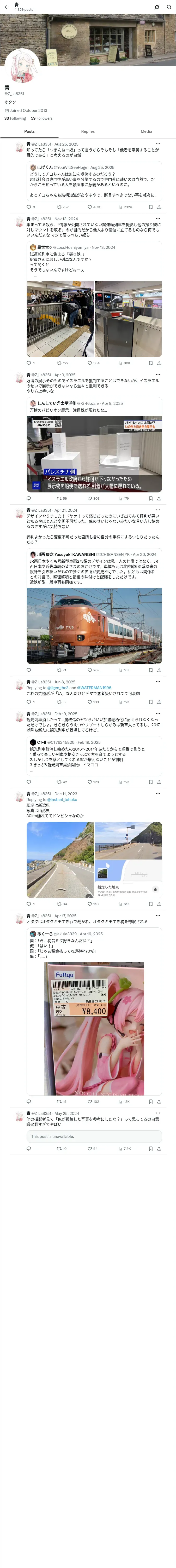Image resolution: width=176 pixels, height=1568 pixels.
Task: Open the quoted post by 川西 康之
Action: tap(94, 606)
